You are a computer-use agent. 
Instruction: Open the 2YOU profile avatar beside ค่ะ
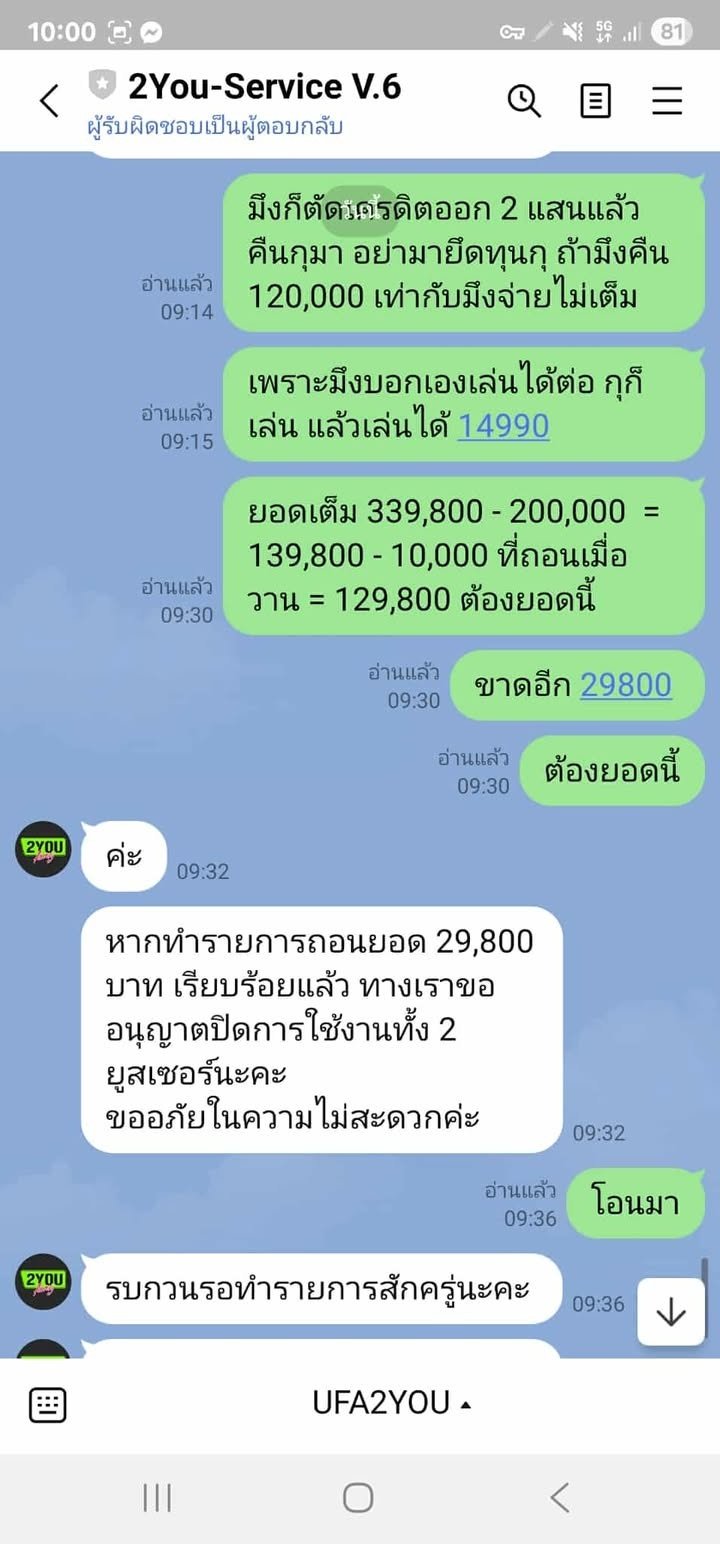(x=43, y=849)
